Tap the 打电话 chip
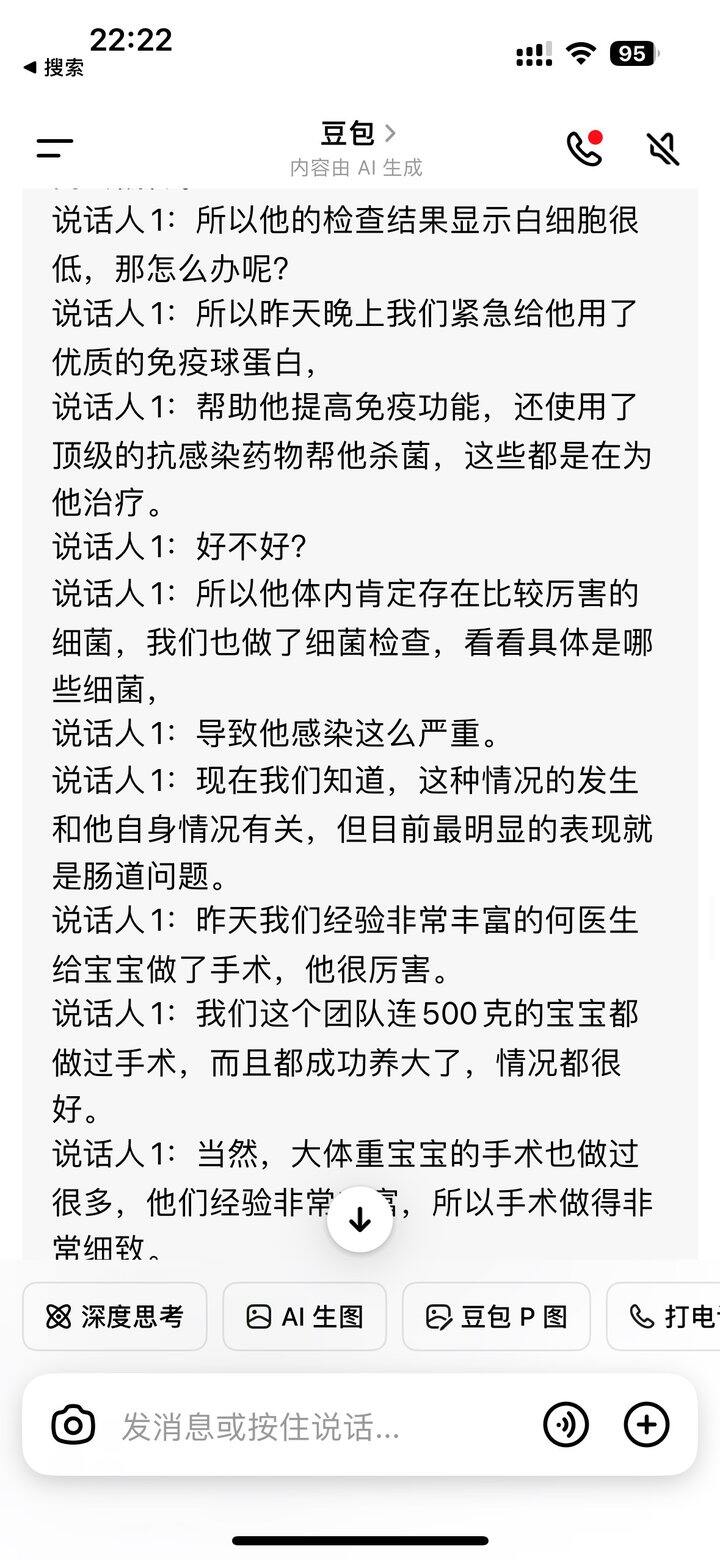This screenshot has height=1560, width=720. (x=664, y=1317)
